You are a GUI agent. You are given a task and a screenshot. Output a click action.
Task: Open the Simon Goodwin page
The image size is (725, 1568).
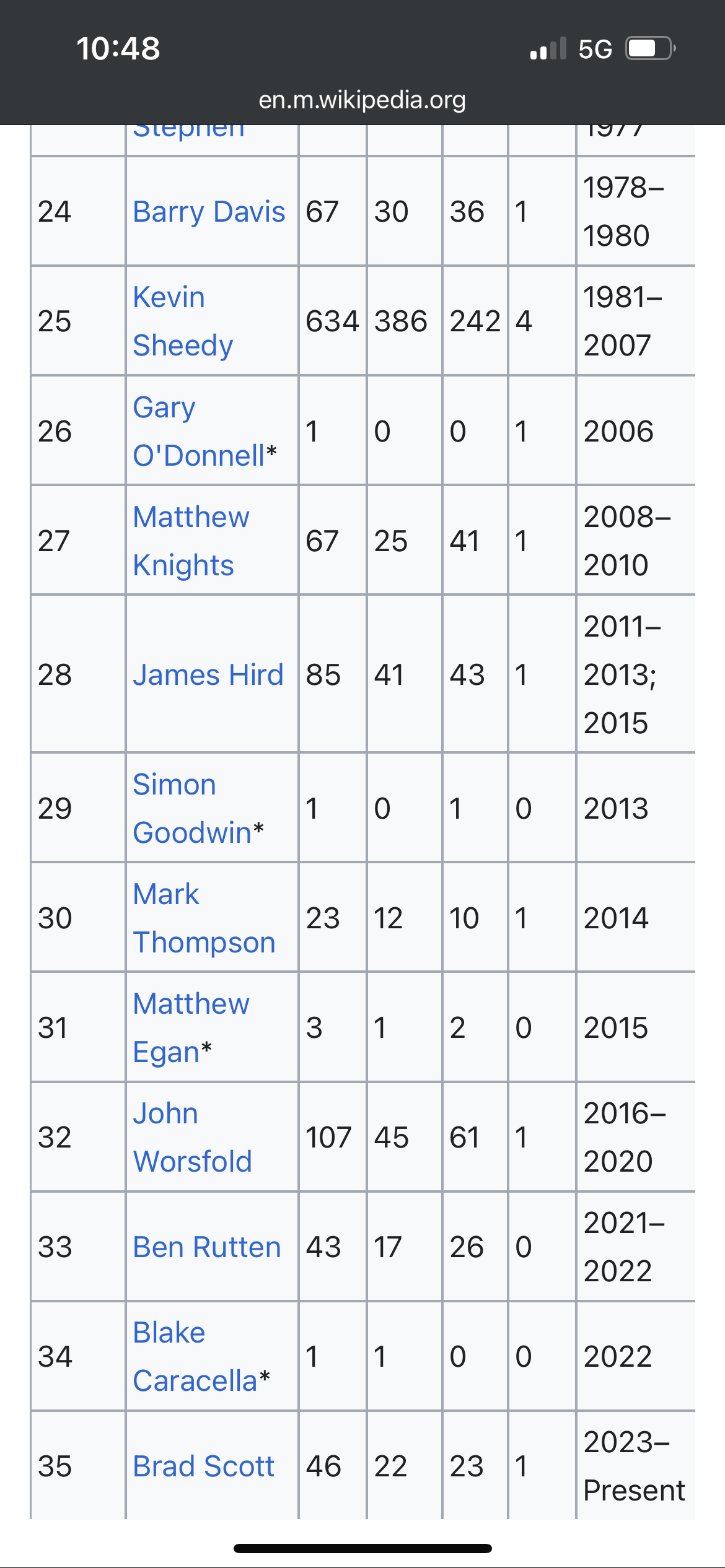tap(192, 808)
